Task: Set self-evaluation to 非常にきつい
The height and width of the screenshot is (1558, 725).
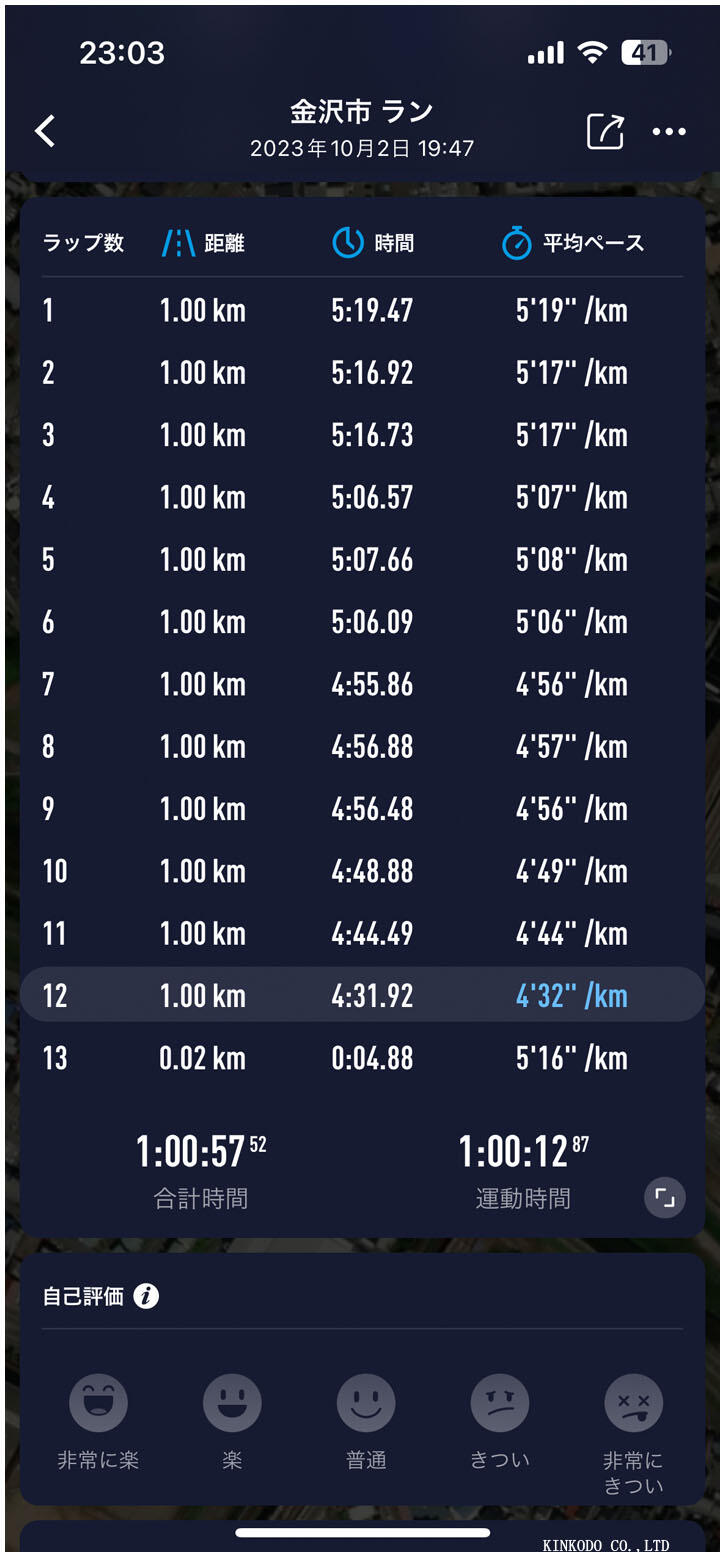Action: click(x=634, y=1403)
